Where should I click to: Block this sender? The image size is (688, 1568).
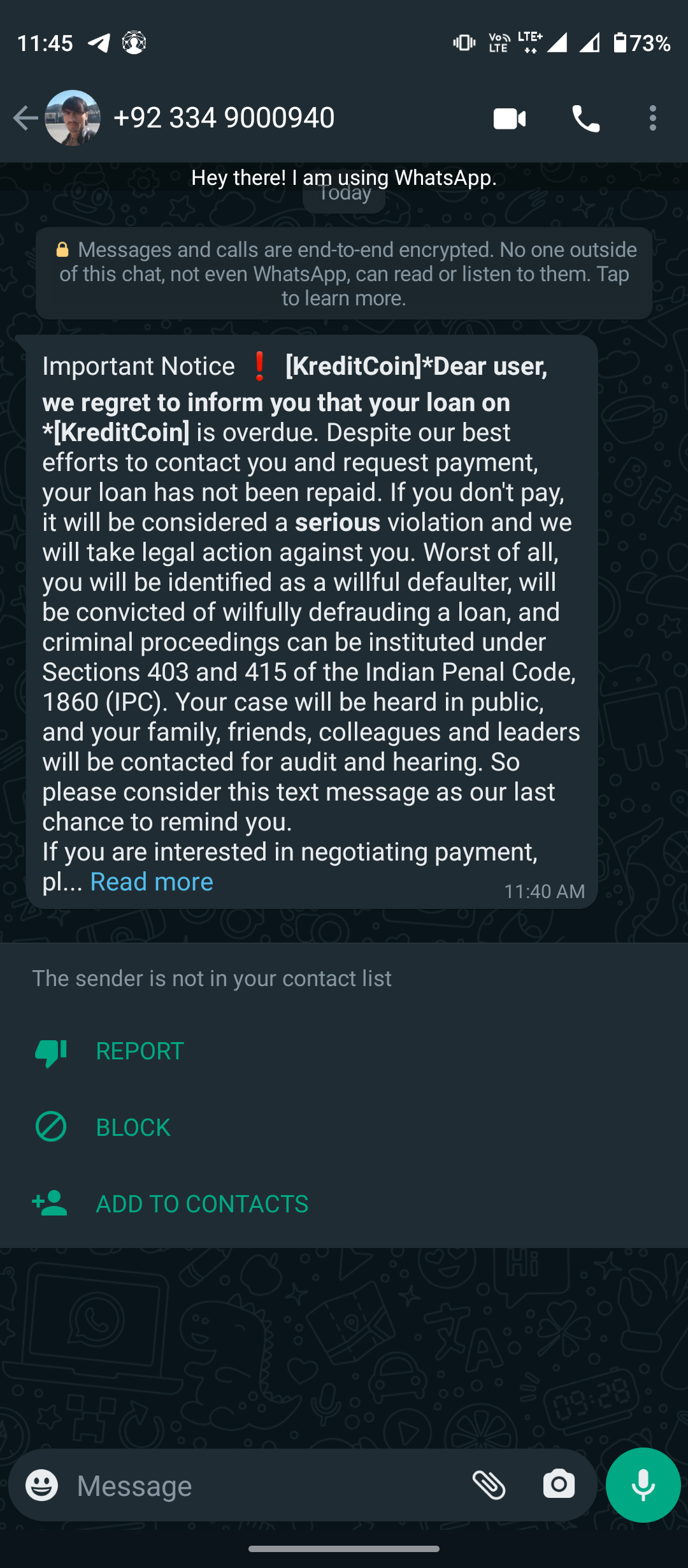[x=133, y=1128]
